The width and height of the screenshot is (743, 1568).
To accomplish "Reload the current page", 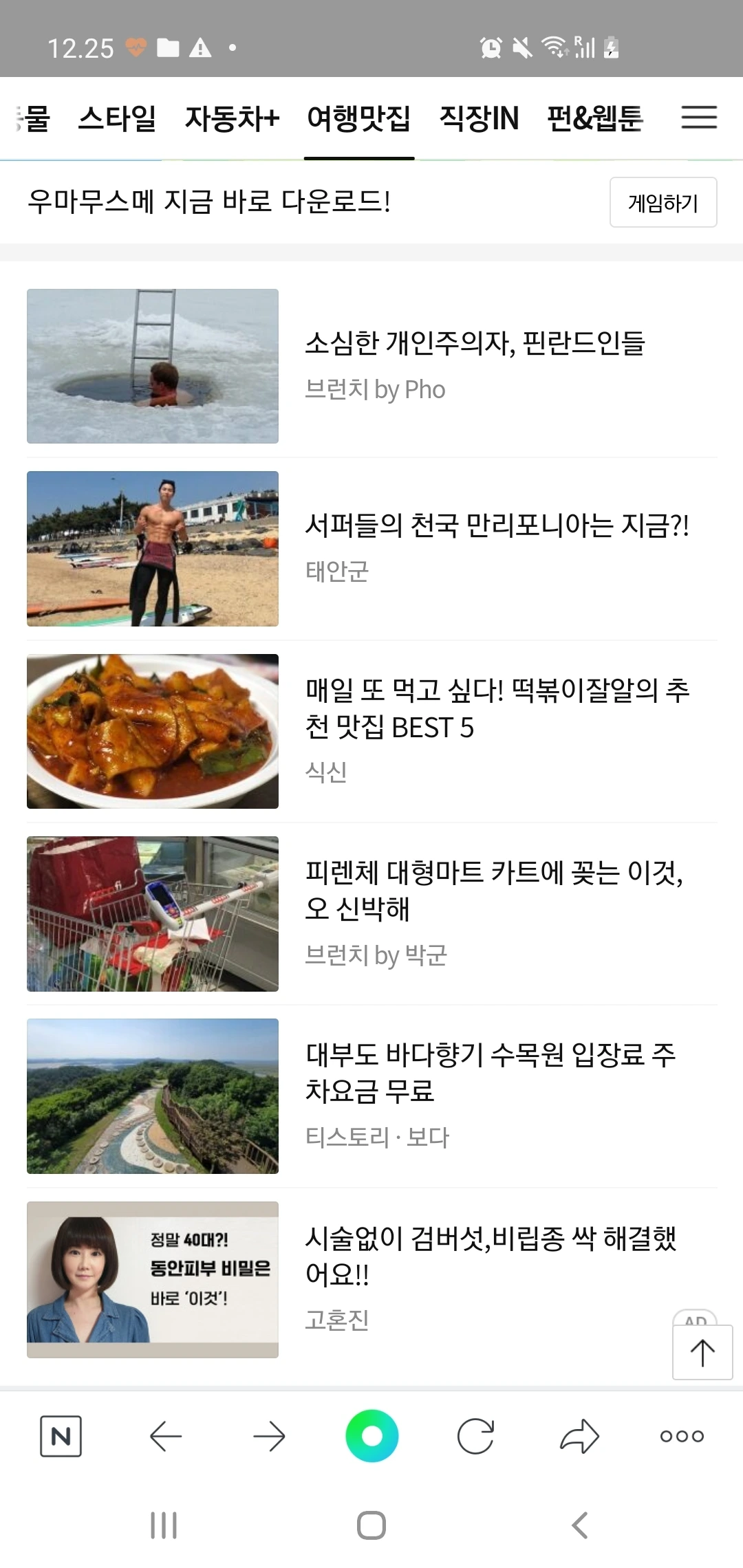I will pos(475,1436).
